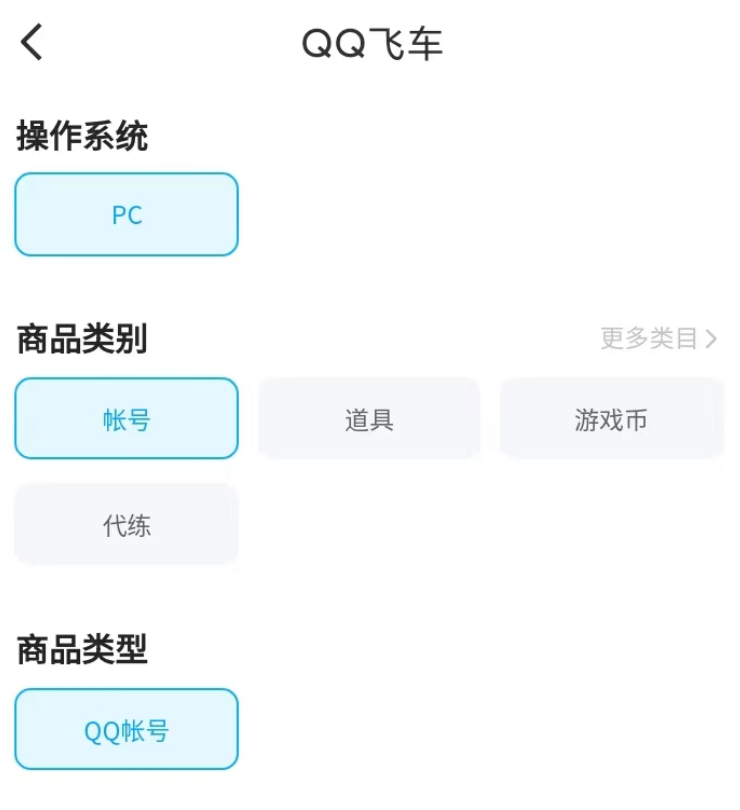Choose the 帐号 category chip
Image resolution: width=740 pixels, height=810 pixels.
pyautogui.click(x=127, y=419)
